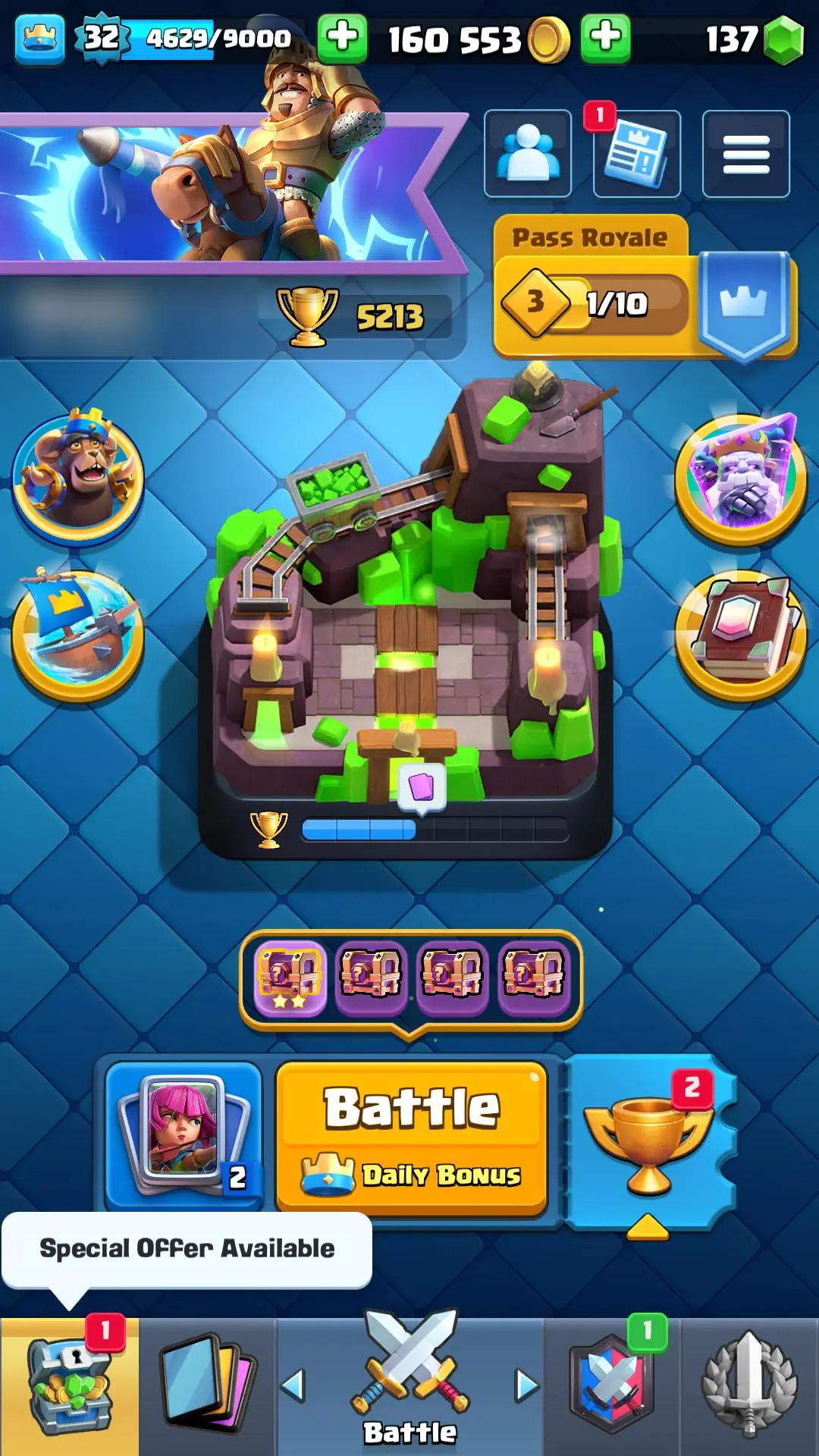Open the friends and social icon

click(528, 154)
